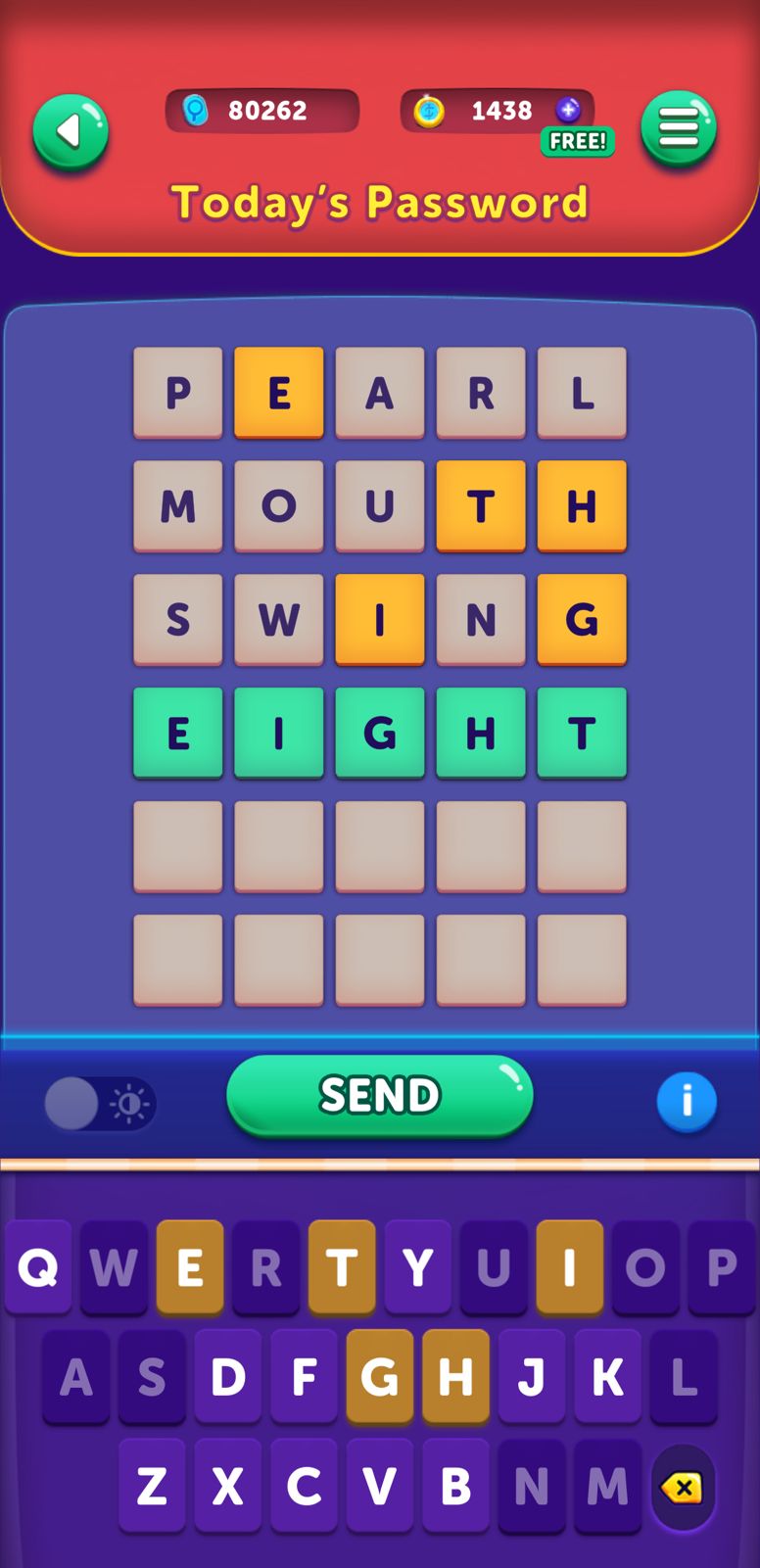Get free coins via the FREE! button
The height and width of the screenshot is (1568, 760).
577,142
